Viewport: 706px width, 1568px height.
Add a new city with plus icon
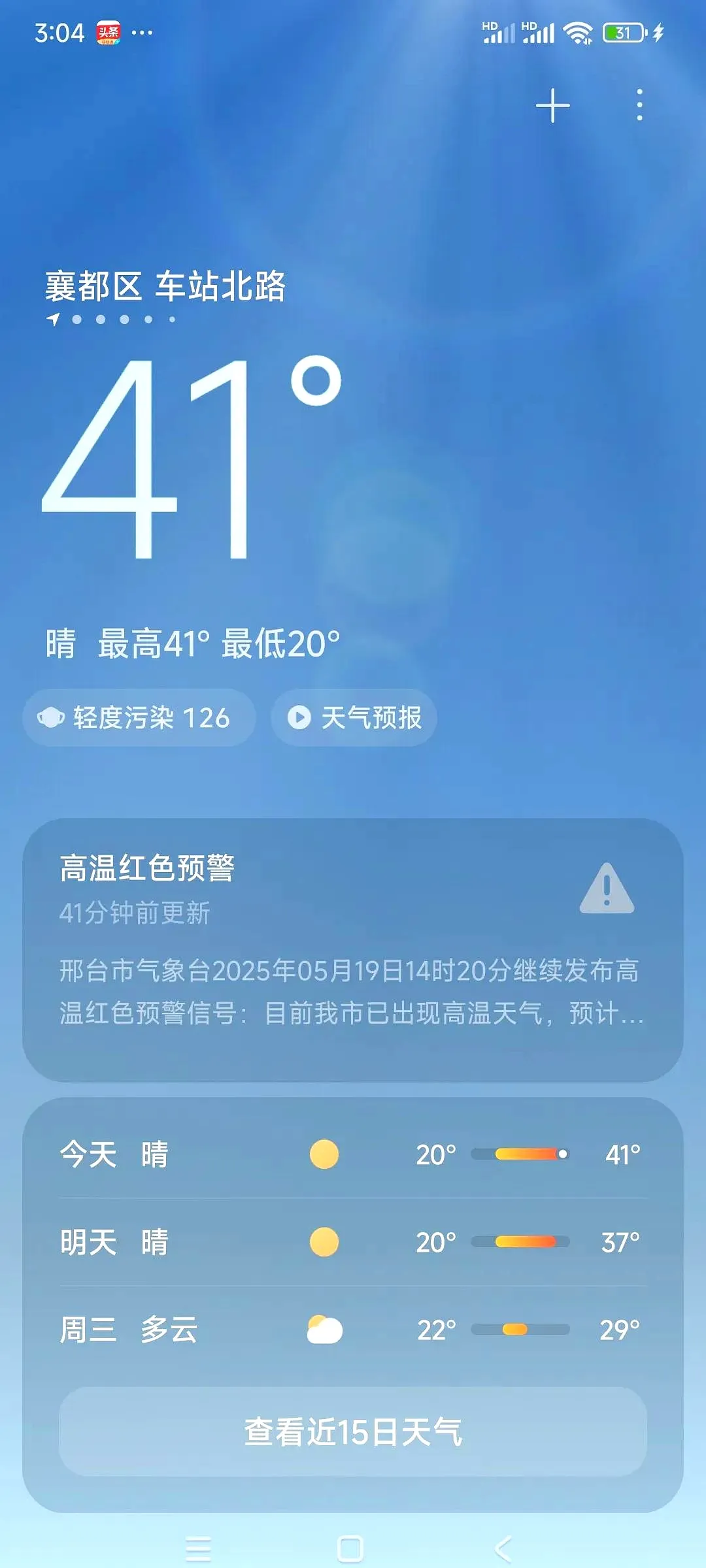click(x=552, y=106)
